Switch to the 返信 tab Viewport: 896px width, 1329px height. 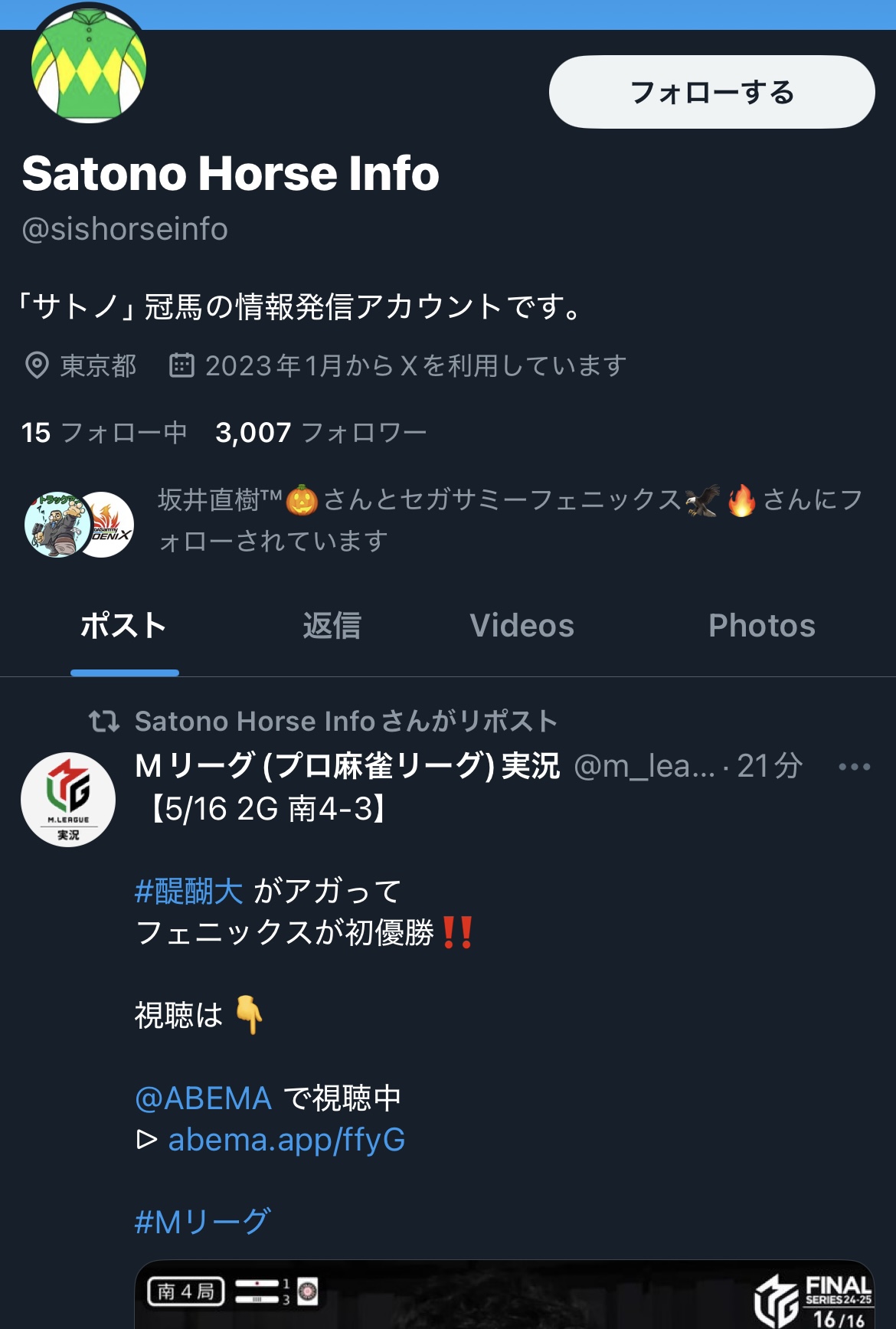pos(332,626)
